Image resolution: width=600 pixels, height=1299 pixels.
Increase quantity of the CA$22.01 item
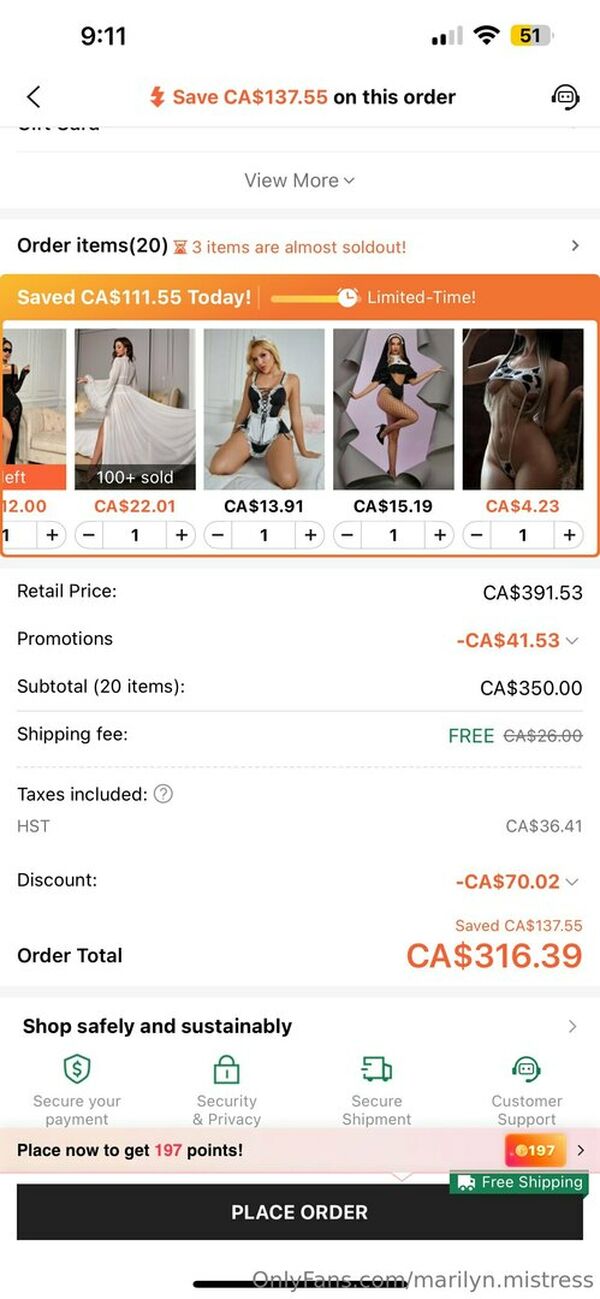coord(181,535)
